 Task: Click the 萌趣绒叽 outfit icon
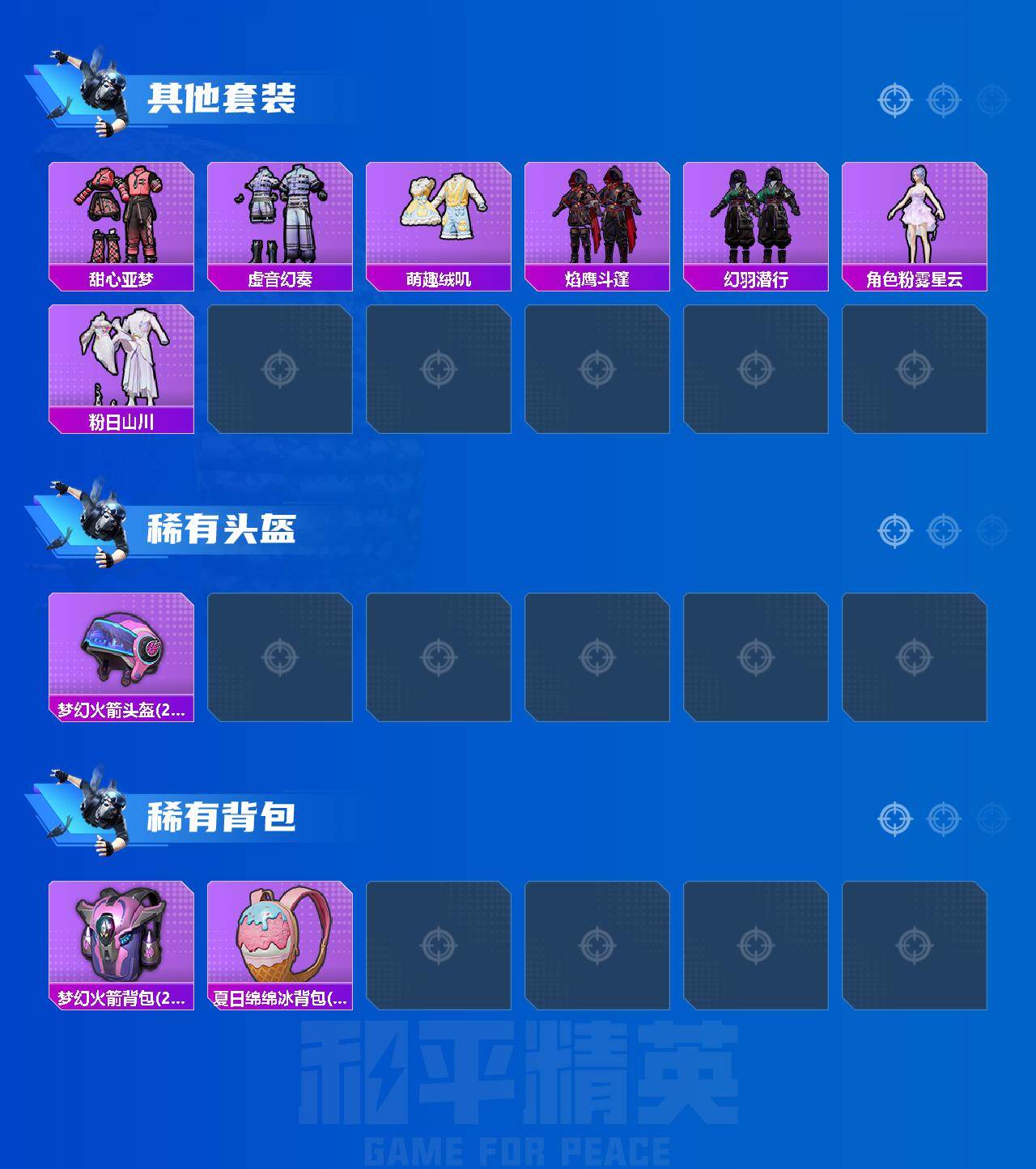point(439,219)
